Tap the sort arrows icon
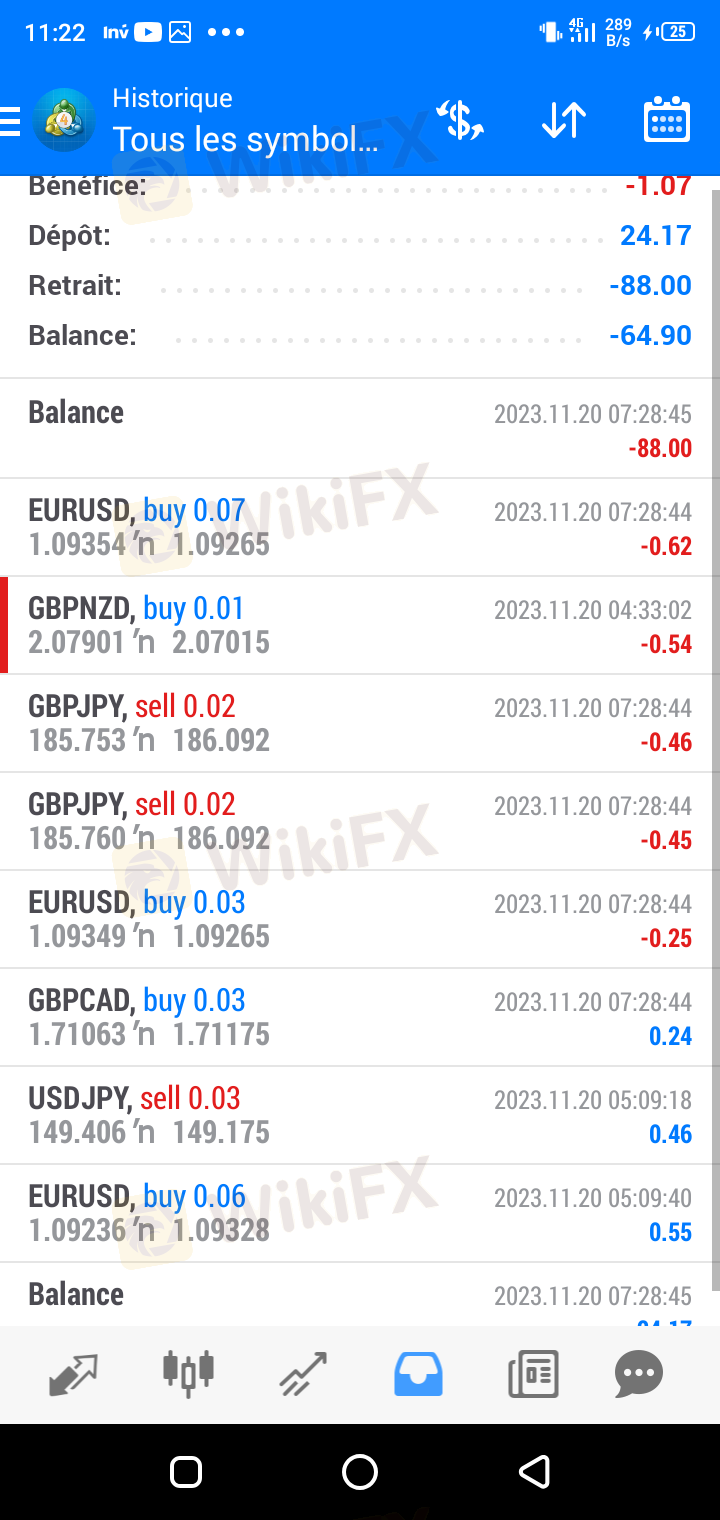 point(564,121)
